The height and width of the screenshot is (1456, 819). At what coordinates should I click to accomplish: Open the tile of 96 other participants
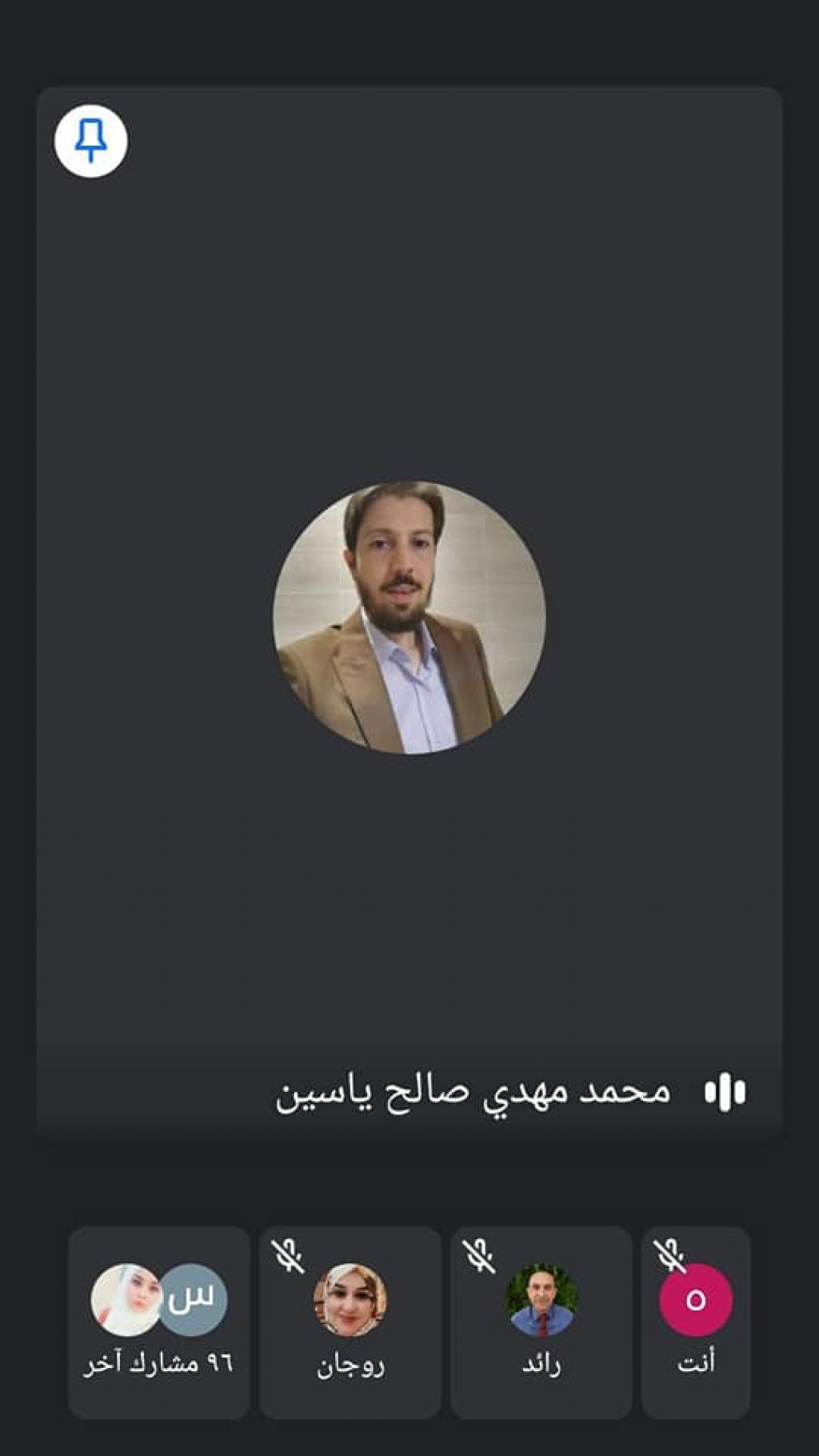(158, 1322)
